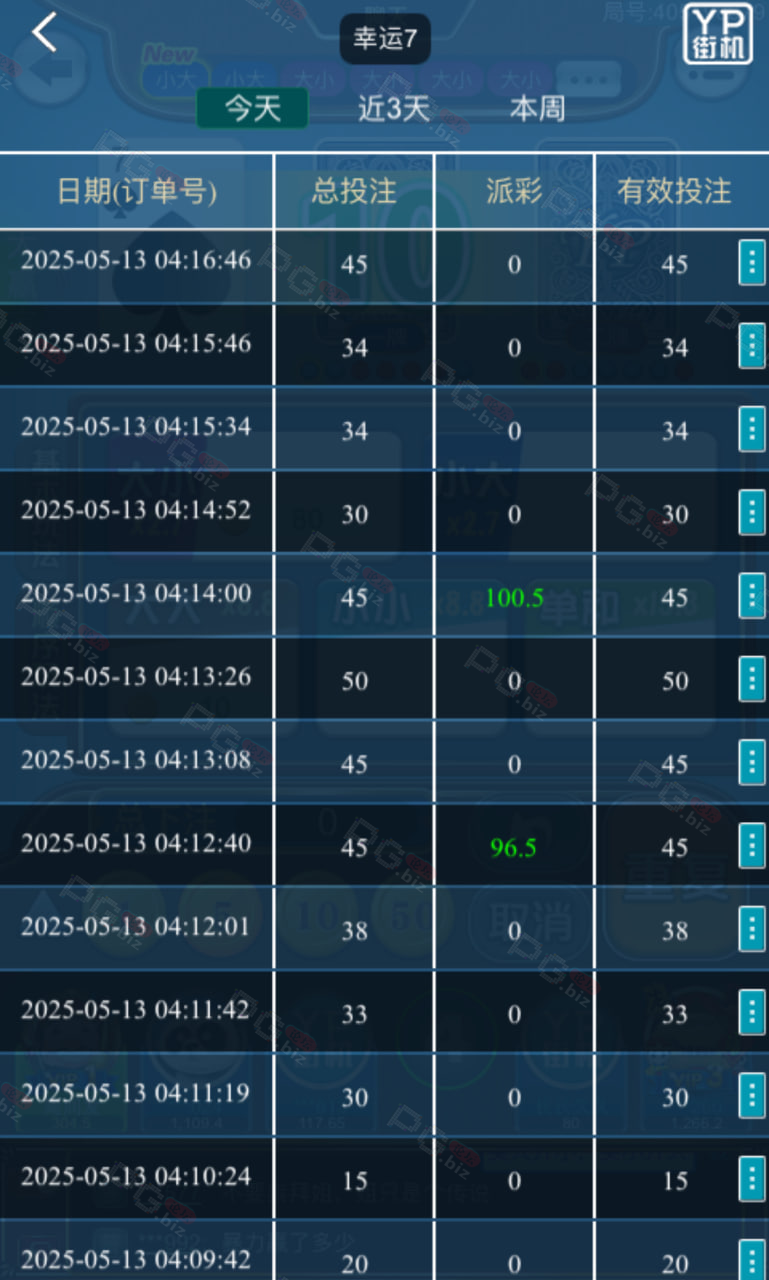
Task: Switch to the 近3天 tab
Action: (394, 108)
